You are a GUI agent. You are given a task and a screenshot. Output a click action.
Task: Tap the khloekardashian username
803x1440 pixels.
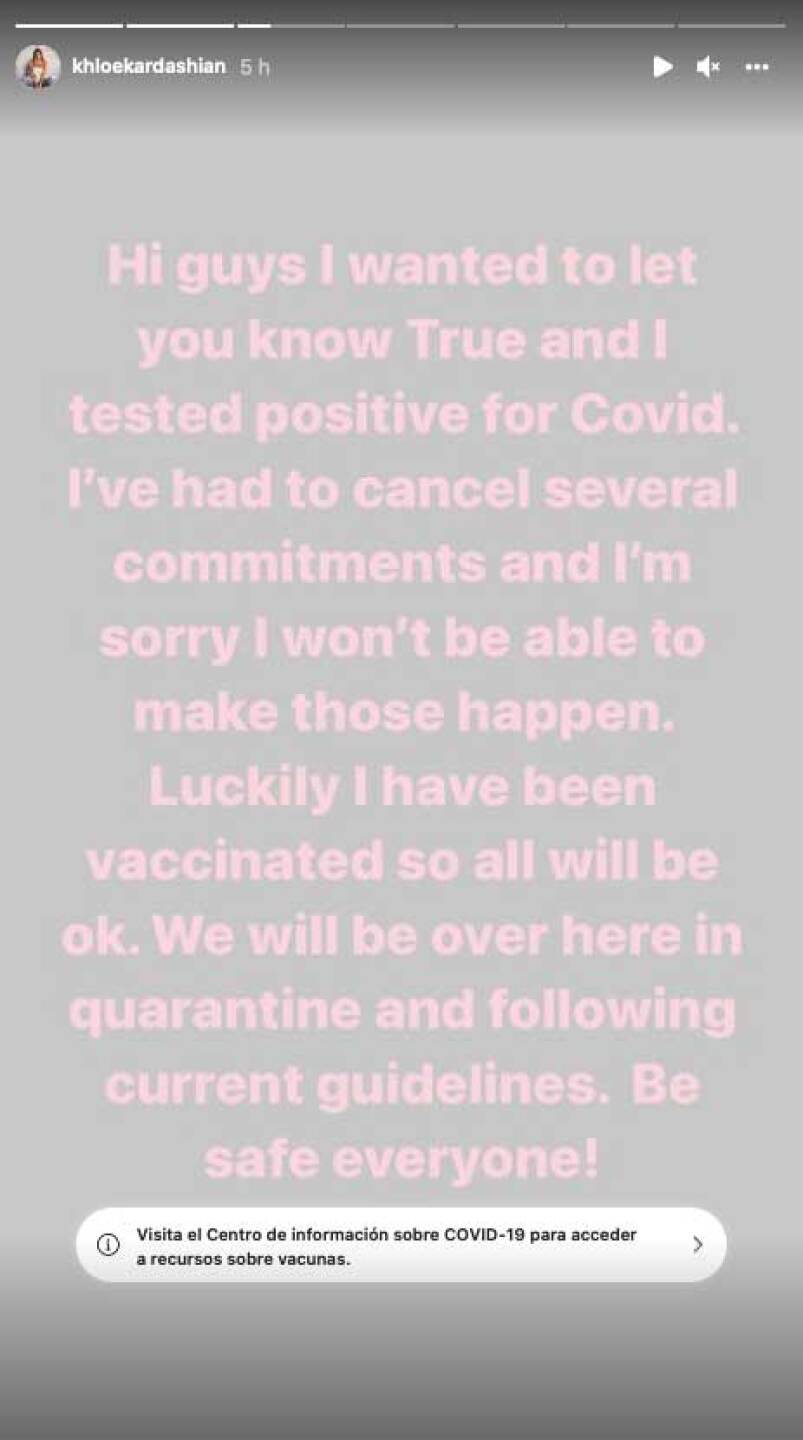(x=150, y=67)
